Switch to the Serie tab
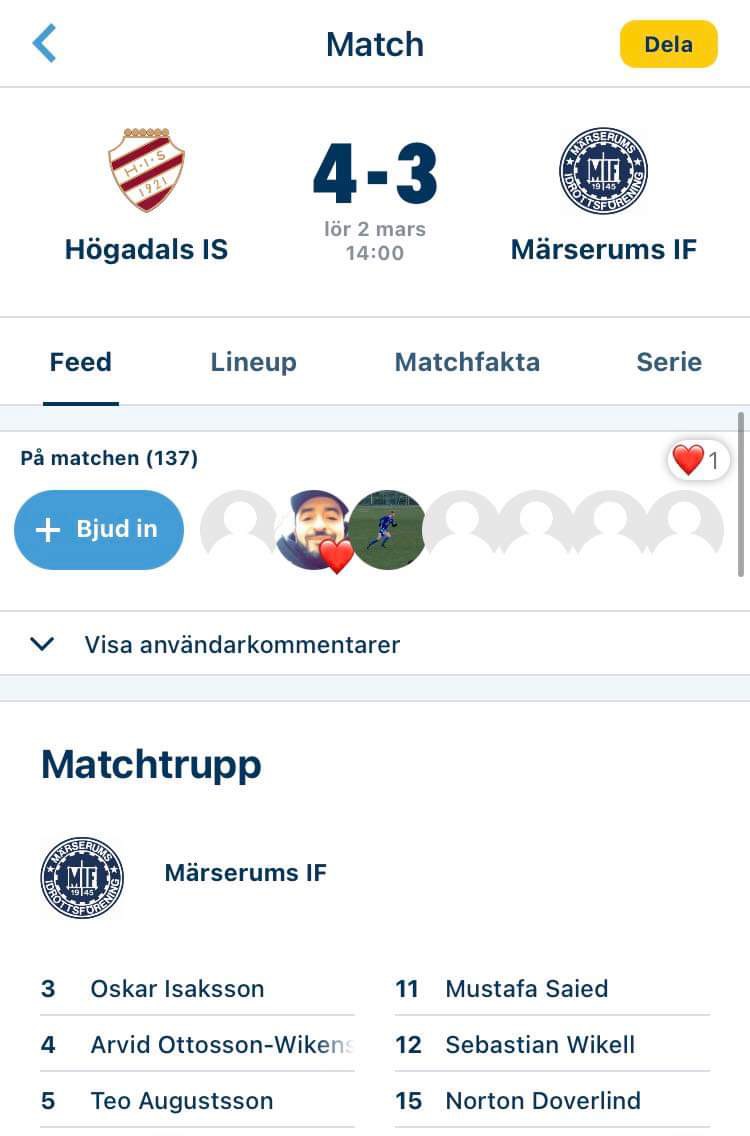Screen dimensions: 750x1136 pyautogui.click(x=668, y=362)
